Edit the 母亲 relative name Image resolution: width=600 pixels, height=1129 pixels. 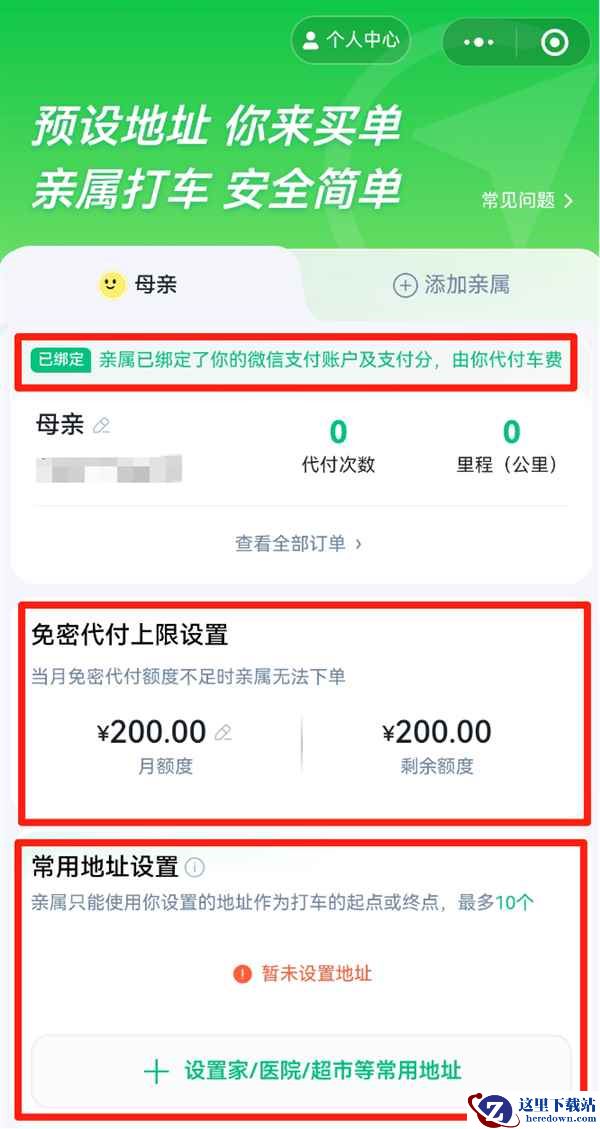click(x=101, y=425)
